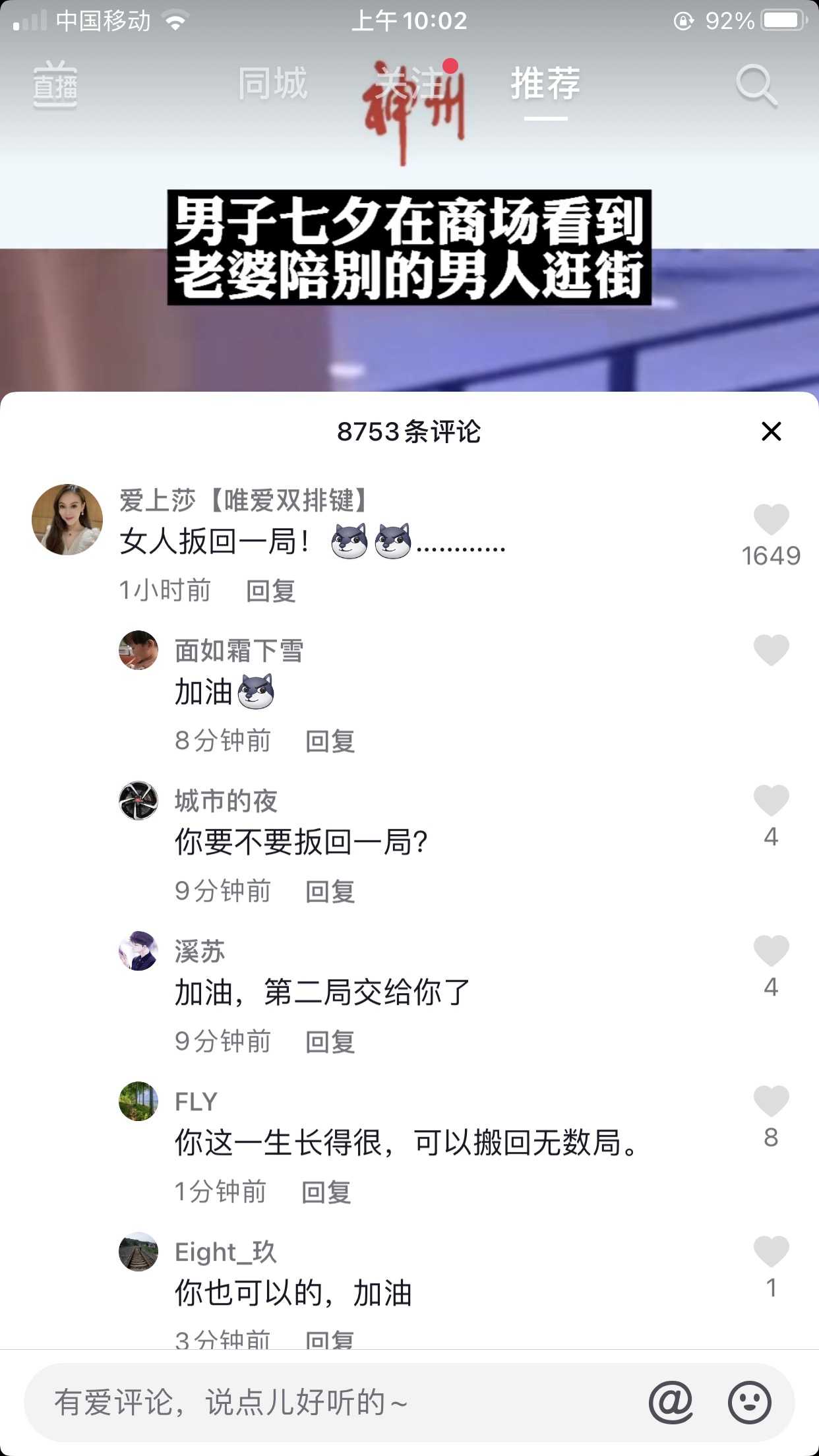Like 溪苏's comment
The height and width of the screenshot is (1456, 819).
tap(771, 951)
